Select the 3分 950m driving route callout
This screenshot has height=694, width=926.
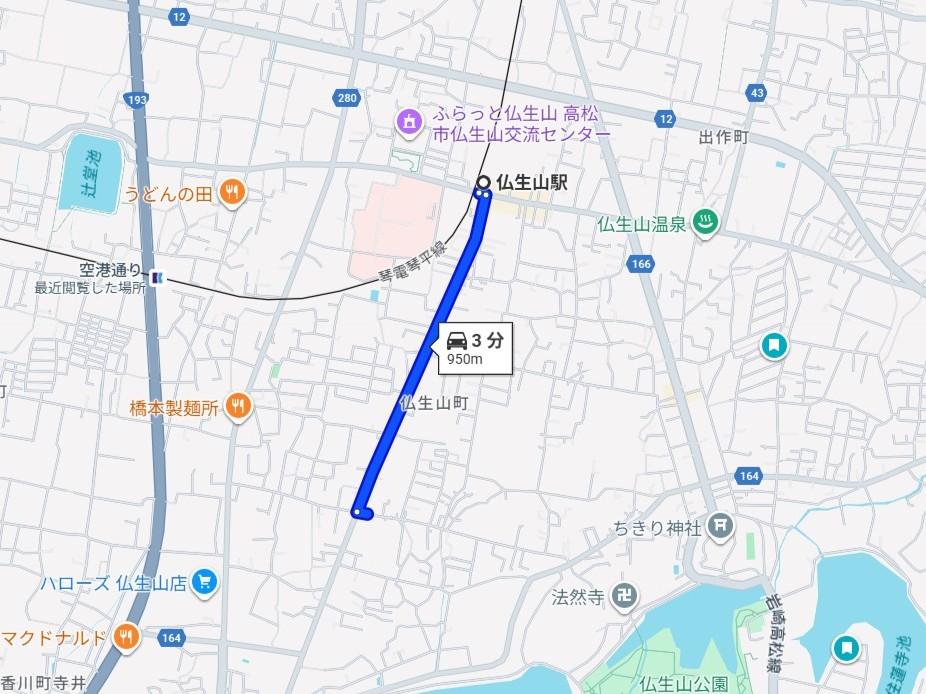pos(474,348)
